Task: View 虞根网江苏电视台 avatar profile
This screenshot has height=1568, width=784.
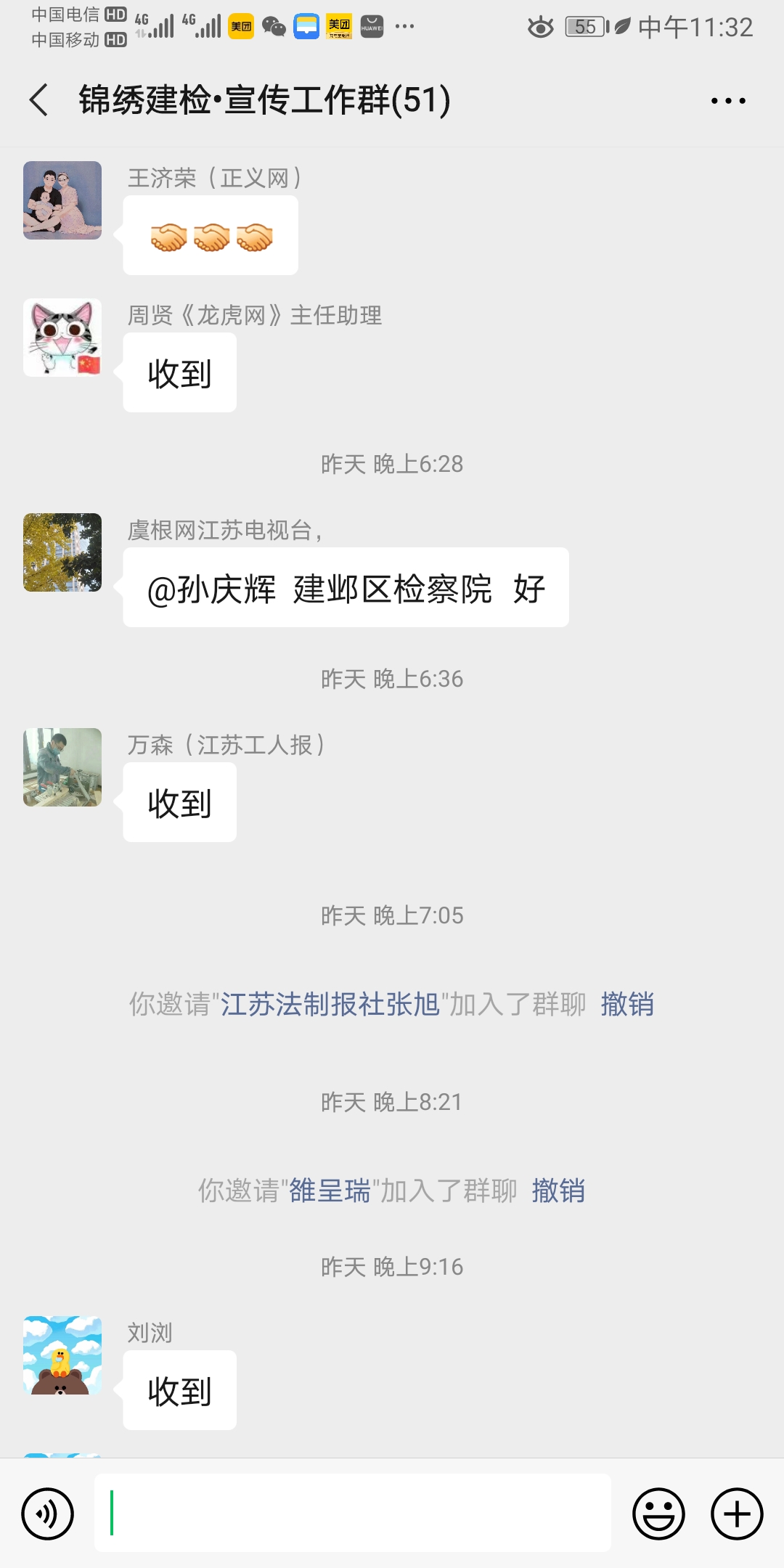Action: point(62,552)
